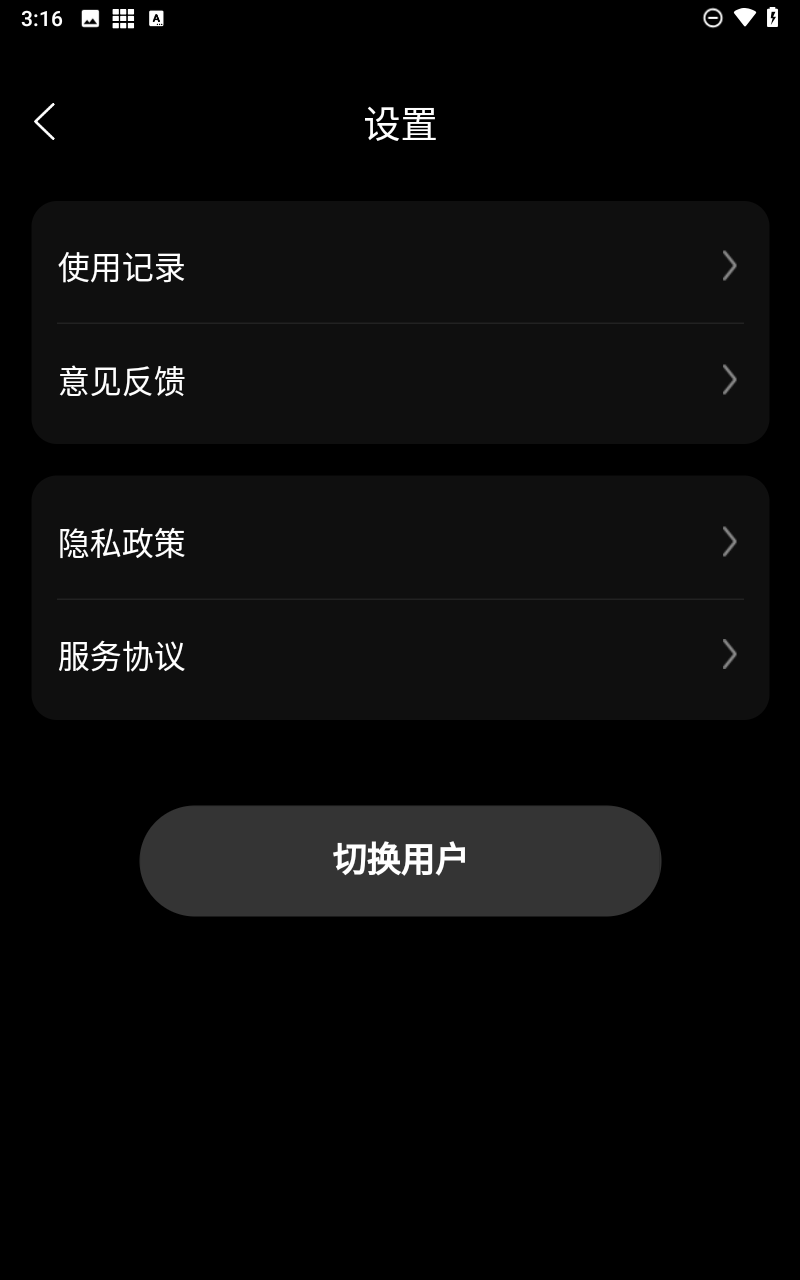The height and width of the screenshot is (1280, 800).
Task: Expand the 意见反馈 chevron
Action: [730, 380]
